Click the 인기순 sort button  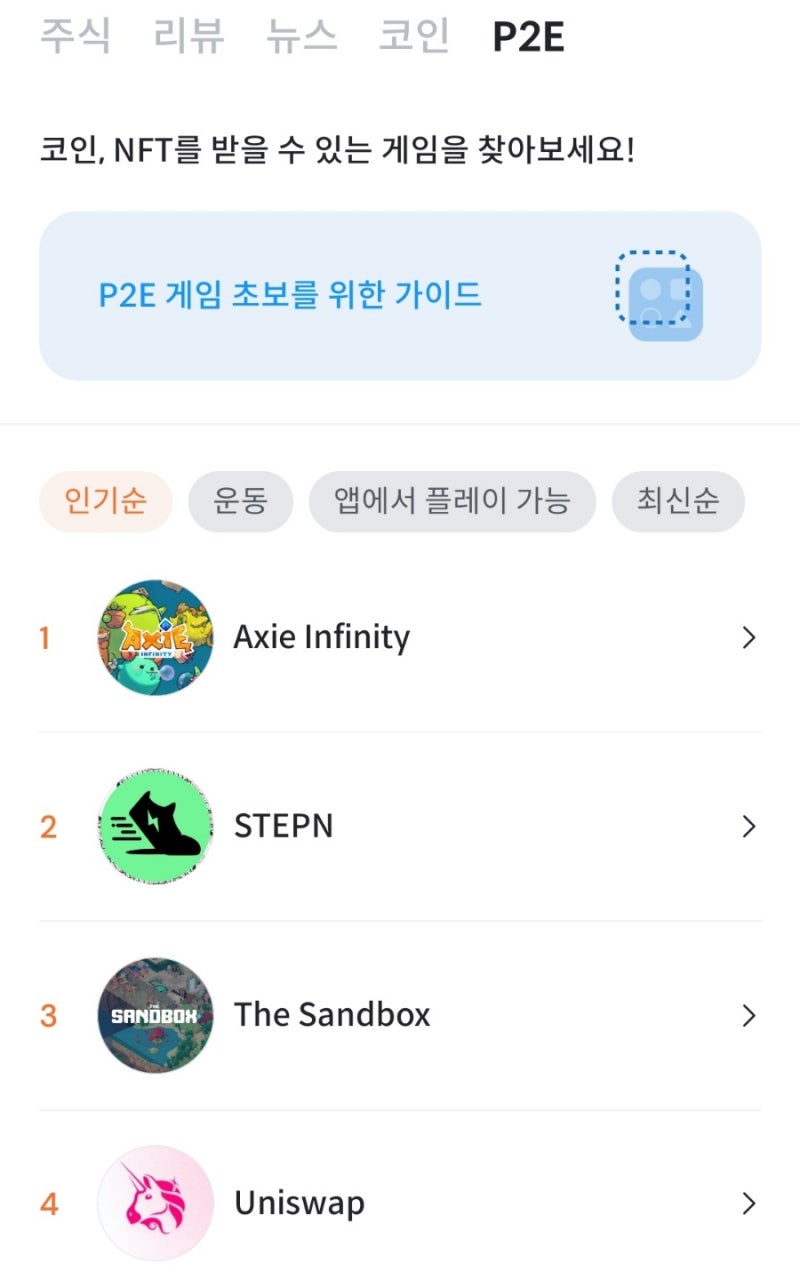(104, 502)
